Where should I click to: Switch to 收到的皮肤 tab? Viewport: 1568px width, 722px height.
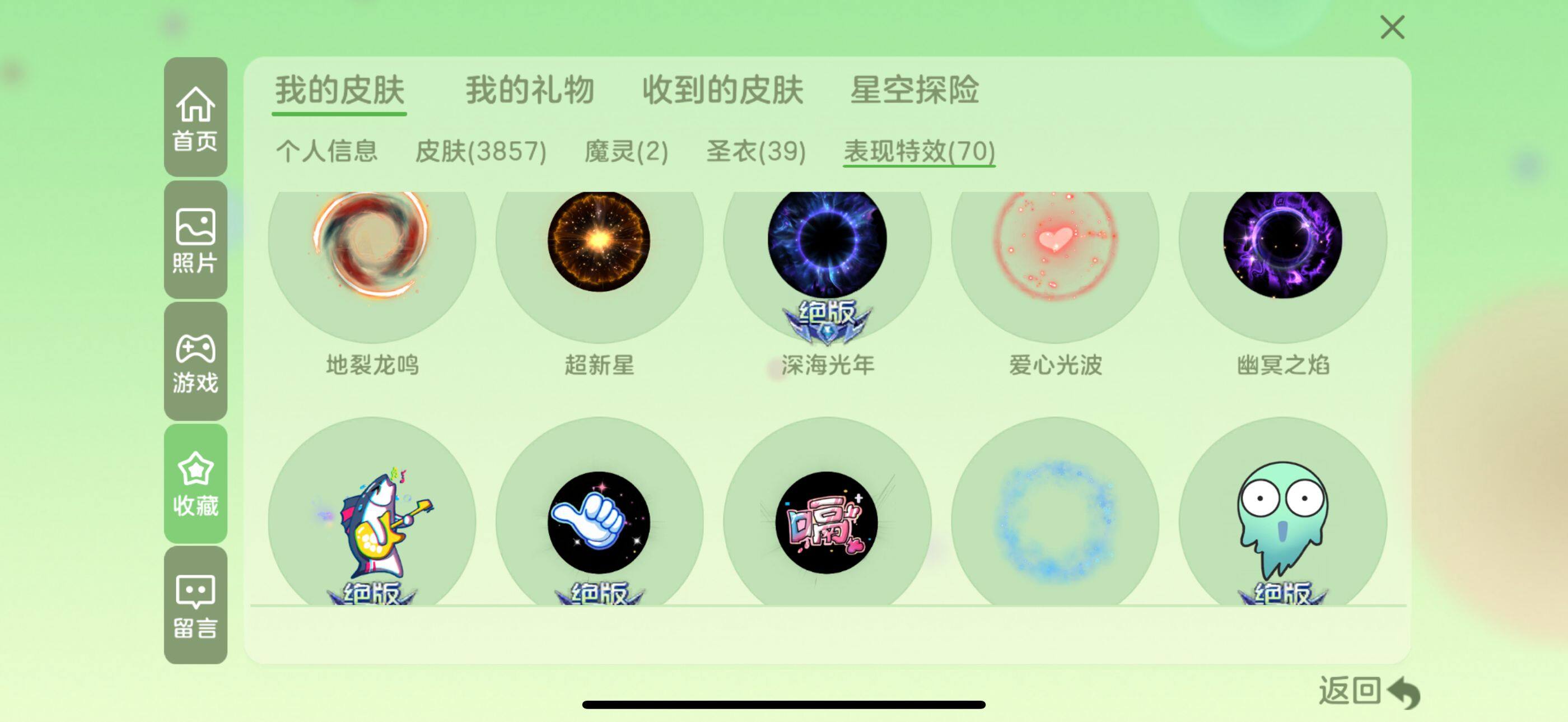[x=722, y=91]
